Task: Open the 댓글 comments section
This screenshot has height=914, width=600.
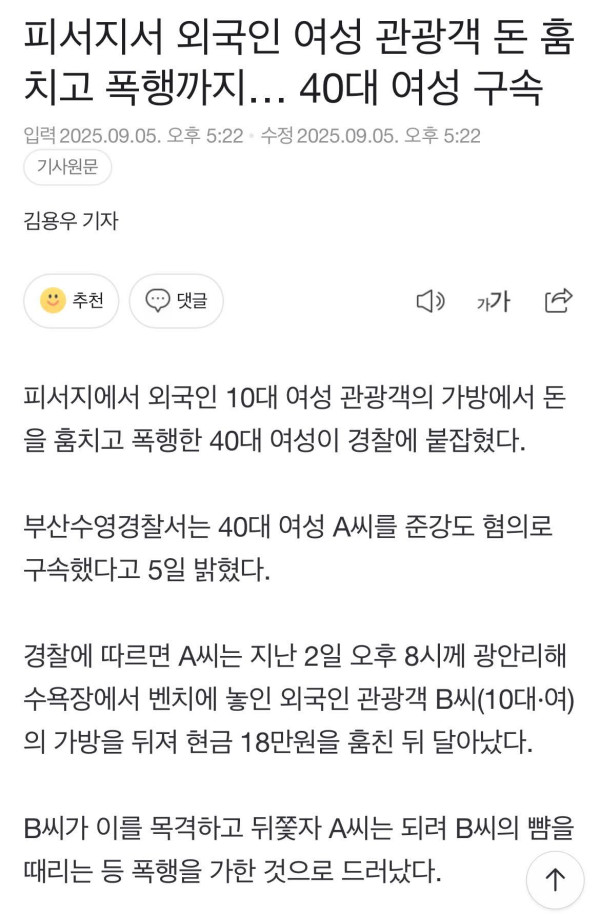Action: coord(176,301)
